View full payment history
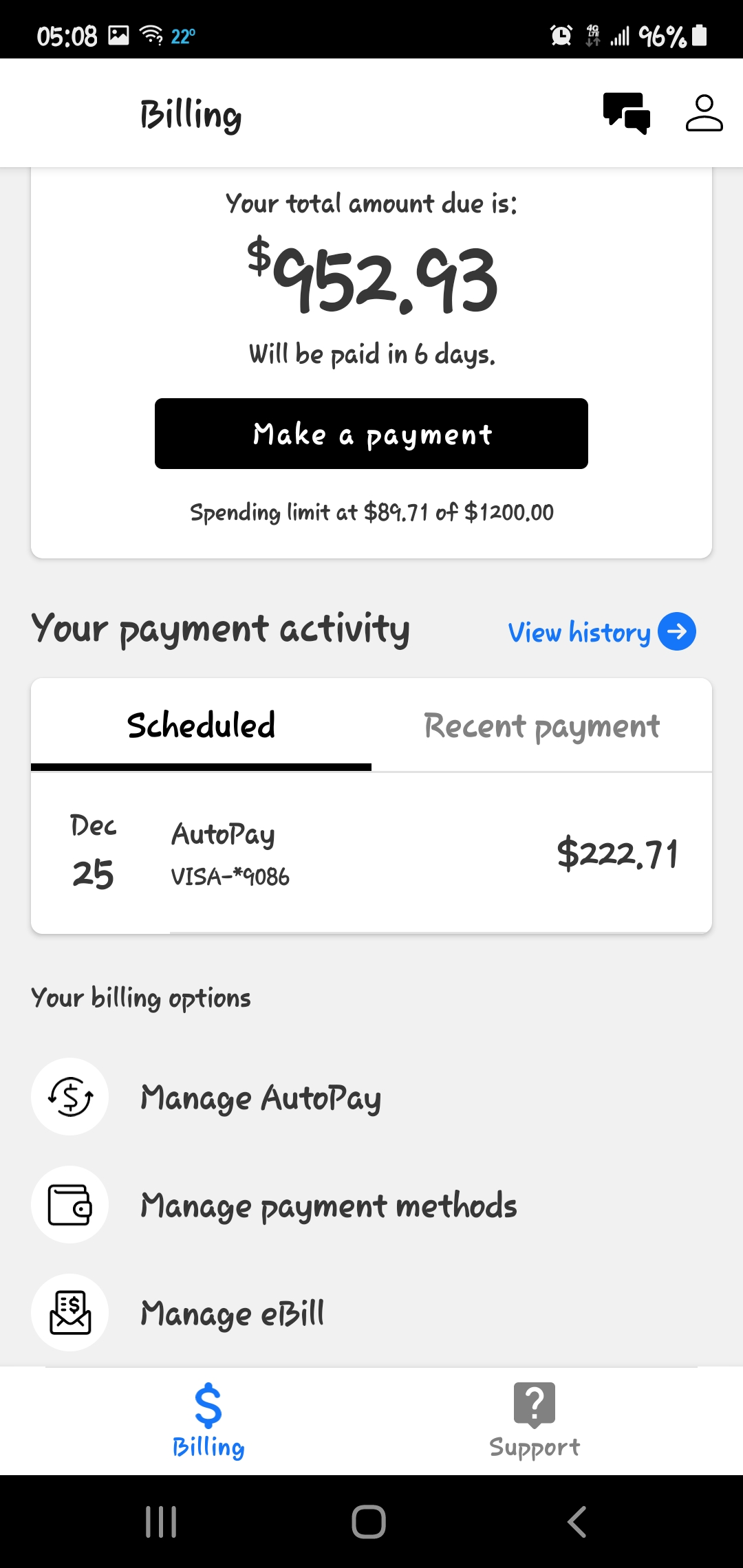Image resolution: width=743 pixels, height=1568 pixels. click(x=601, y=632)
